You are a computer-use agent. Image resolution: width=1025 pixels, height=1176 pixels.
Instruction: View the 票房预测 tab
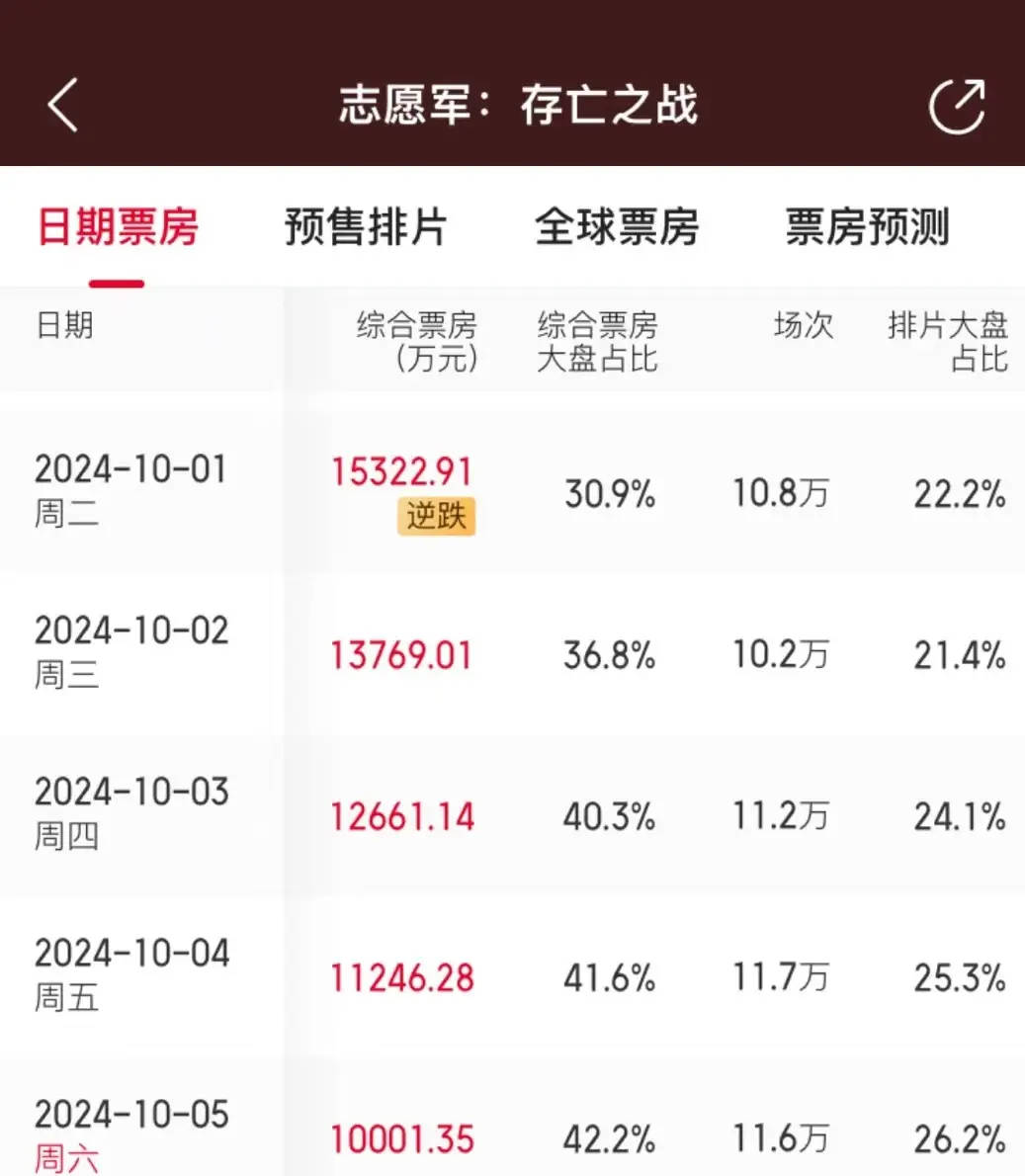click(x=867, y=227)
